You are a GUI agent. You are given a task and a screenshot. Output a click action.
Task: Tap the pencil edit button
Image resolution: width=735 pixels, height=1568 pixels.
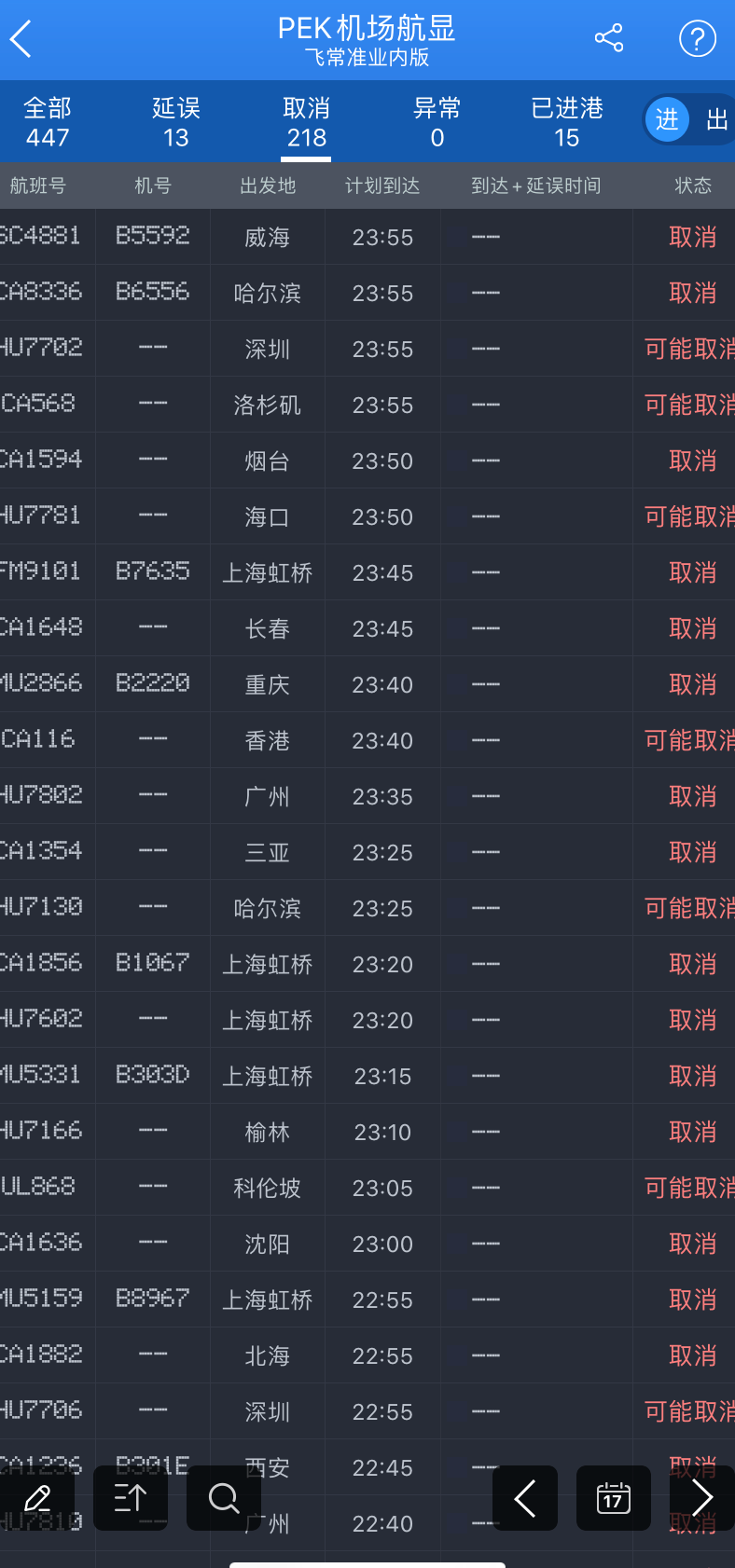click(37, 1498)
